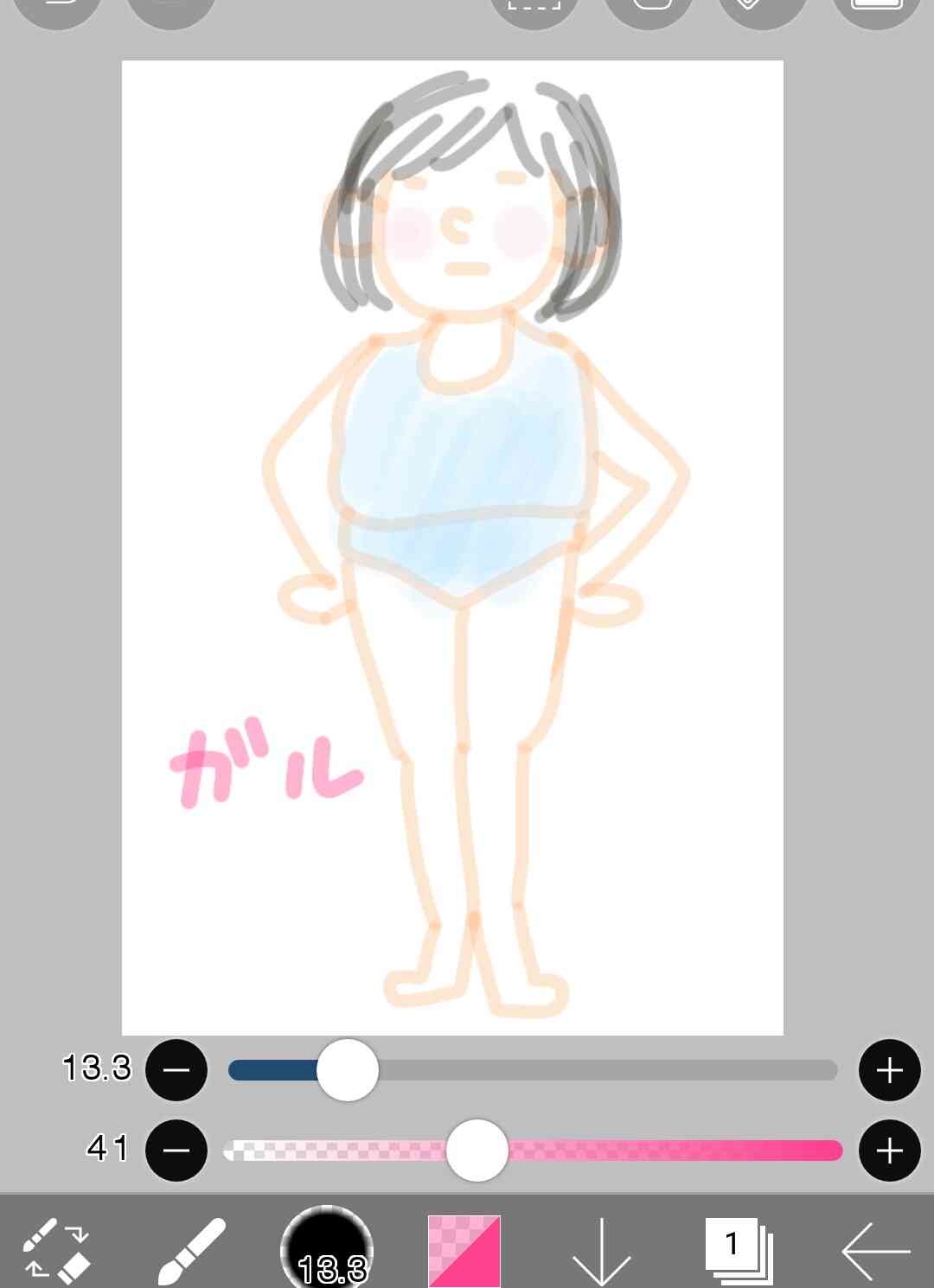Select the lasso selection tool

coord(651,9)
